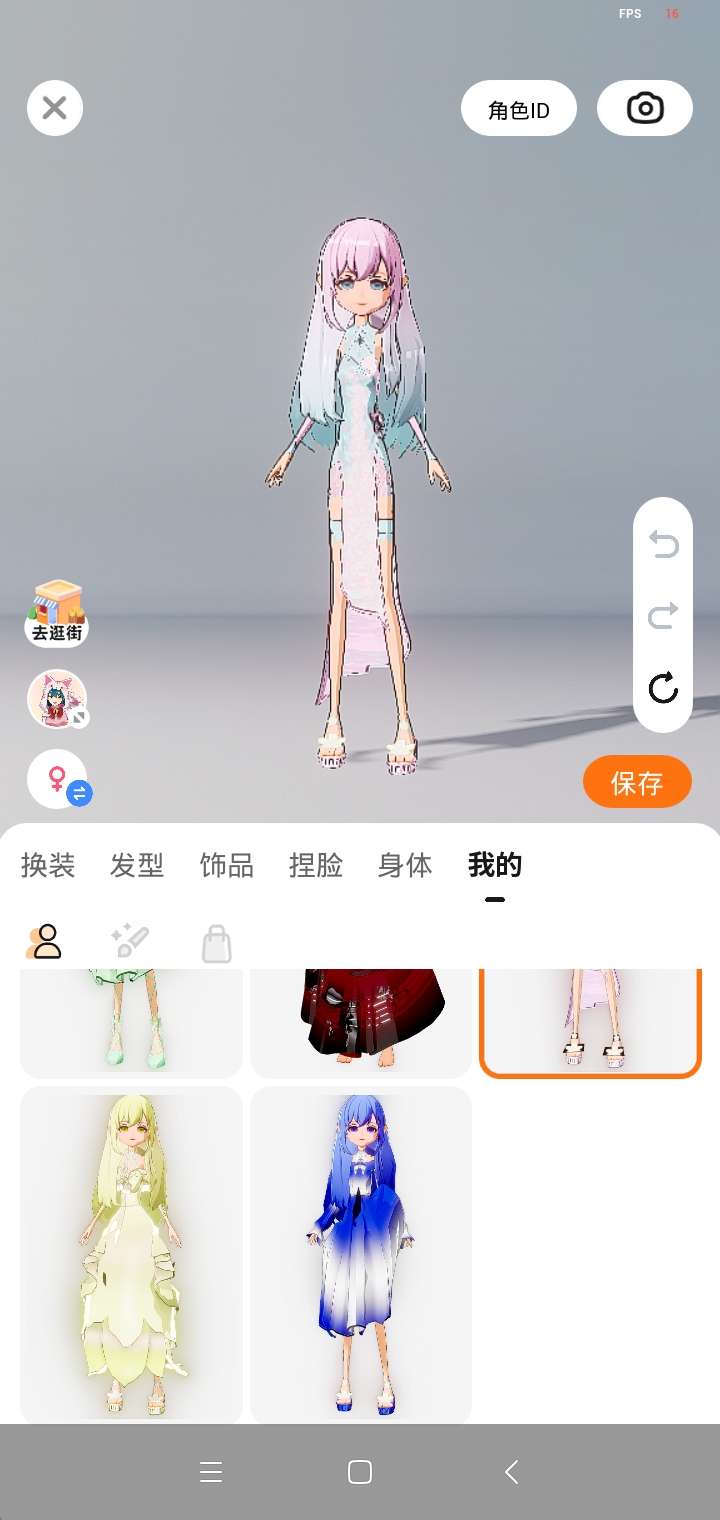
Task: Choose the blue-haired dress outfit
Action: [361, 1254]
